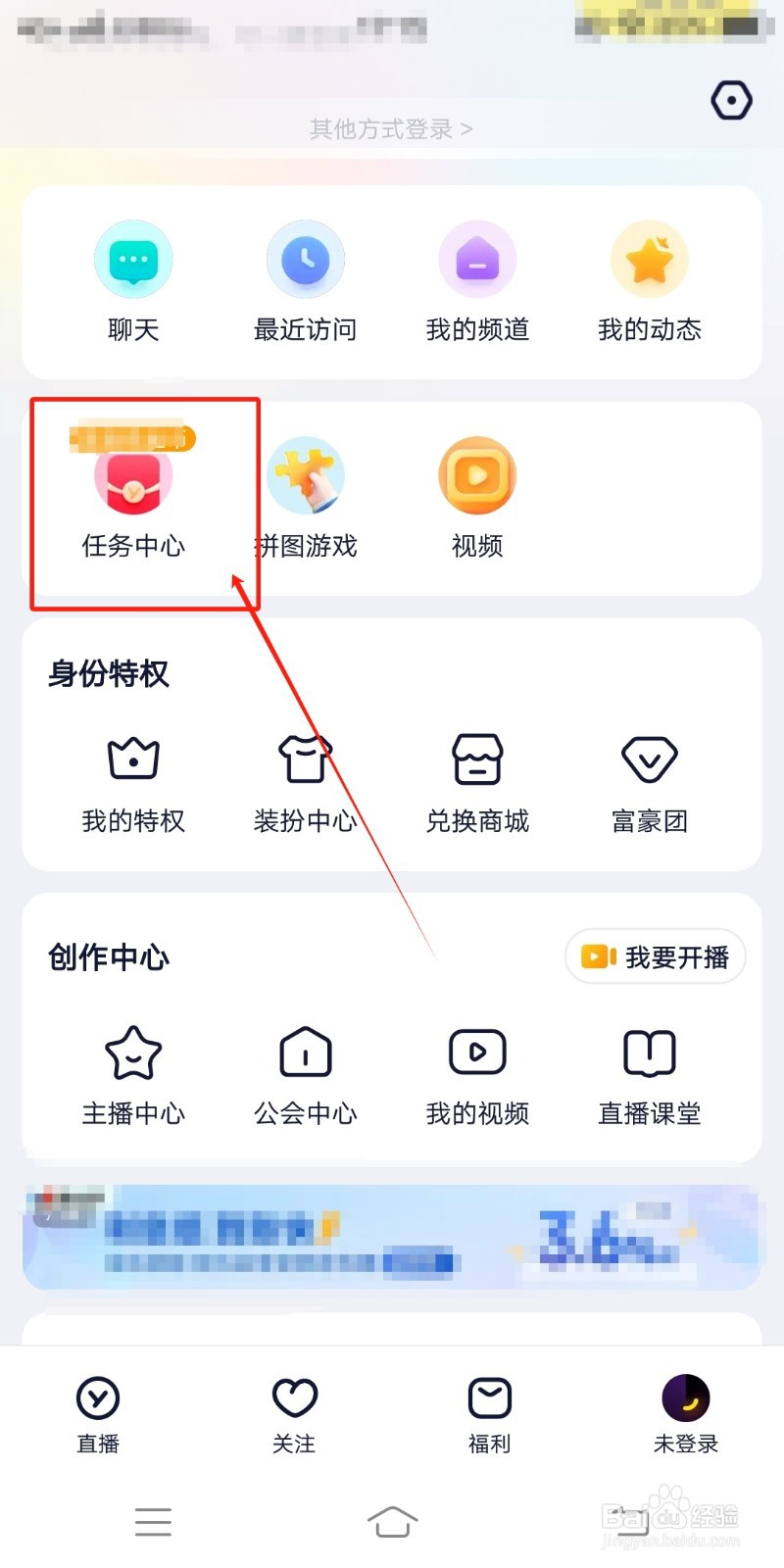The height and width of the screenshot is (1568, 784).
Task: Tap the 3.6 promotional banner
Action: pyautogui.click(x=392, y=1238)
